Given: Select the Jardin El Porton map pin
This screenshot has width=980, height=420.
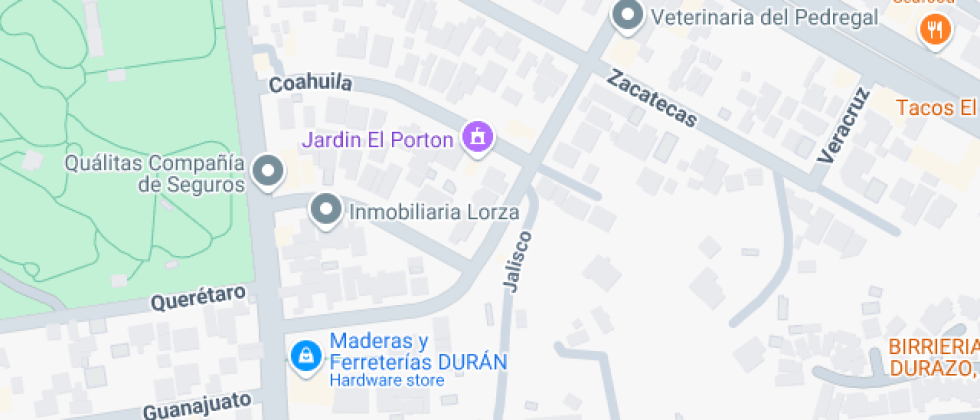Looking at the screenshot, I should (478, 138).
